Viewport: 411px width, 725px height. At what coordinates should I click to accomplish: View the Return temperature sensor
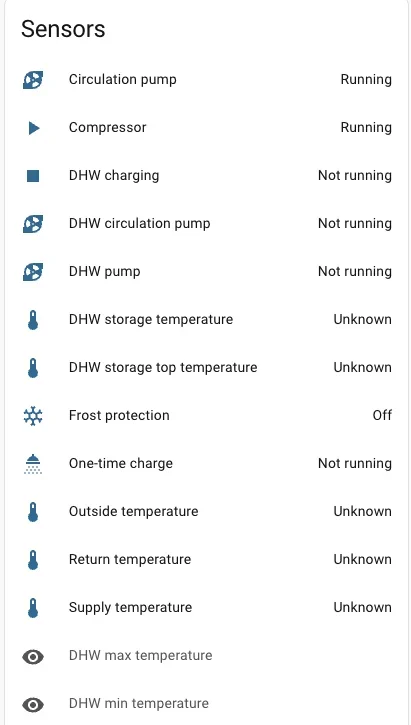click(207, 559)
